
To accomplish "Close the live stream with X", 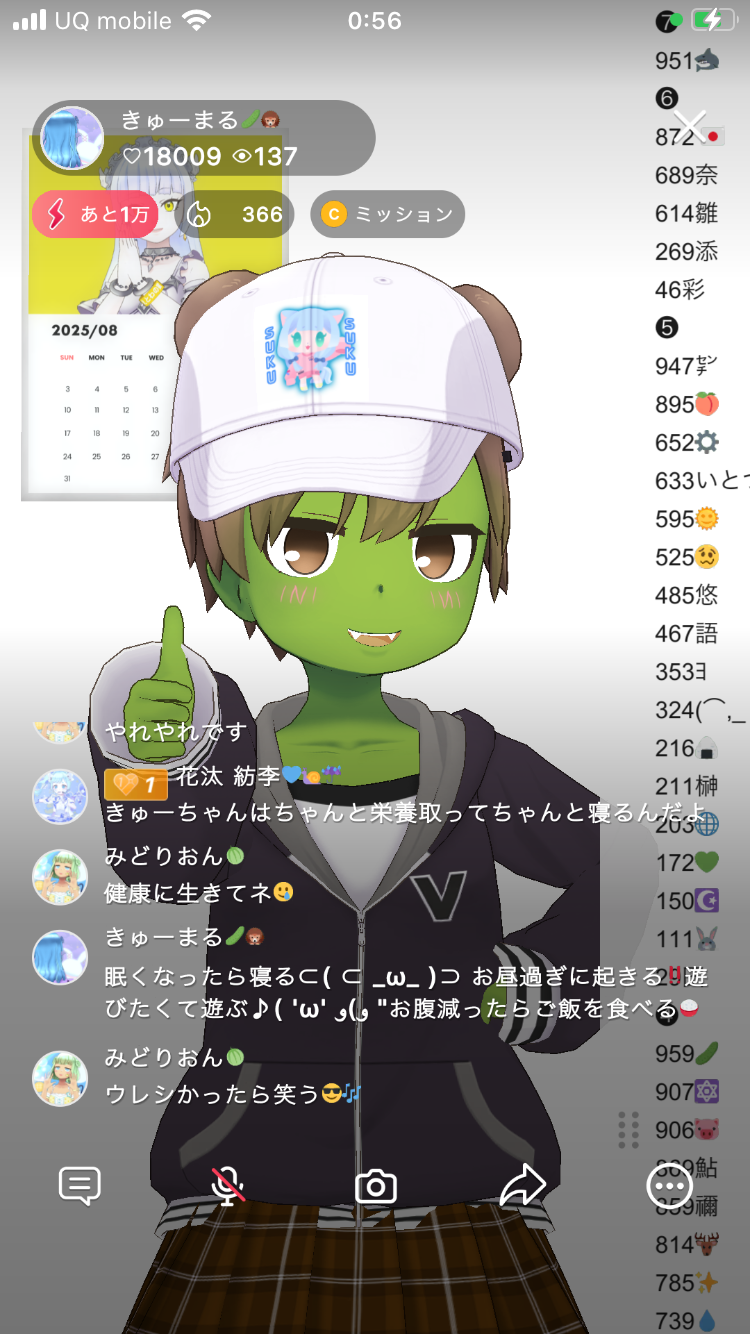I will (x=689, y=127).
